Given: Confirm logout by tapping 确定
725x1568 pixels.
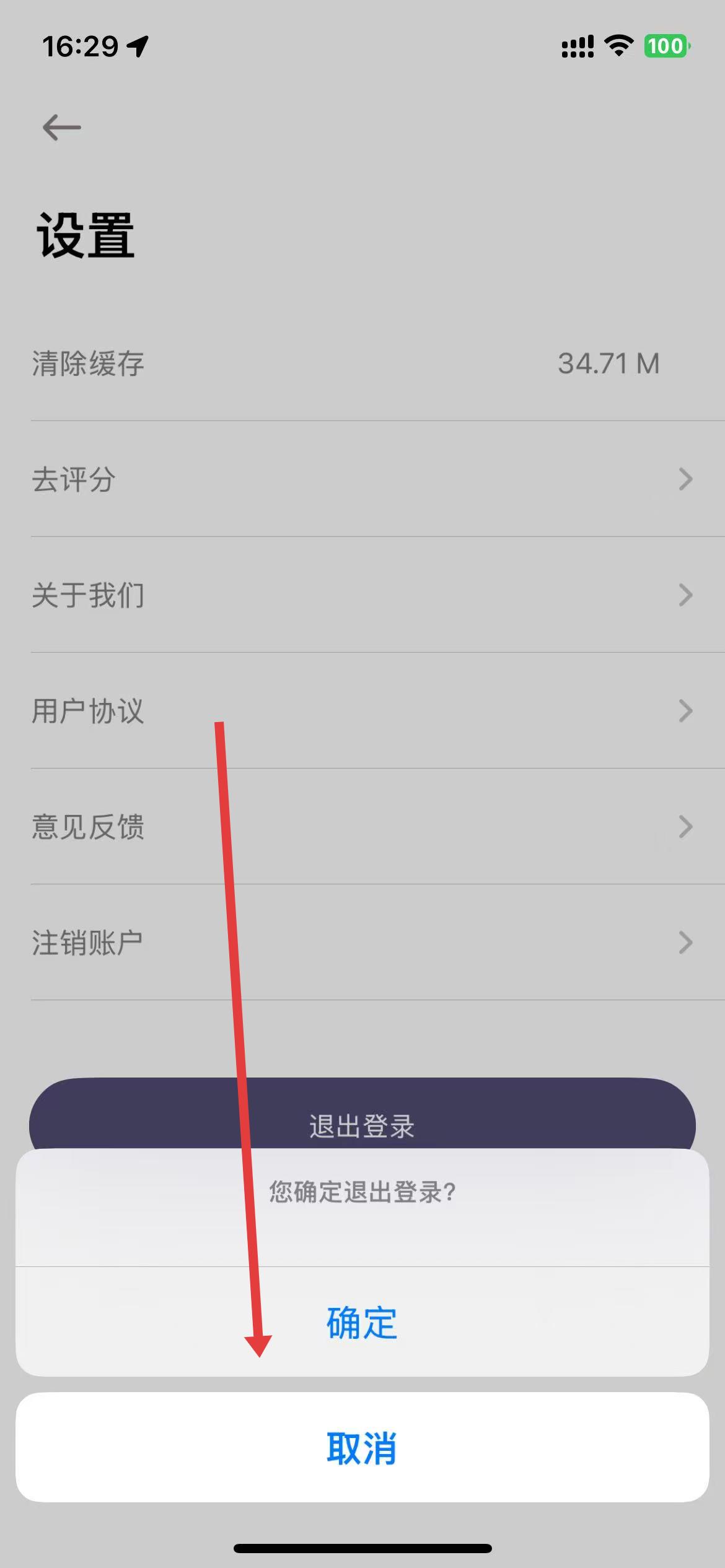Looking at the screenshot, I should (x=362, y=1322).
